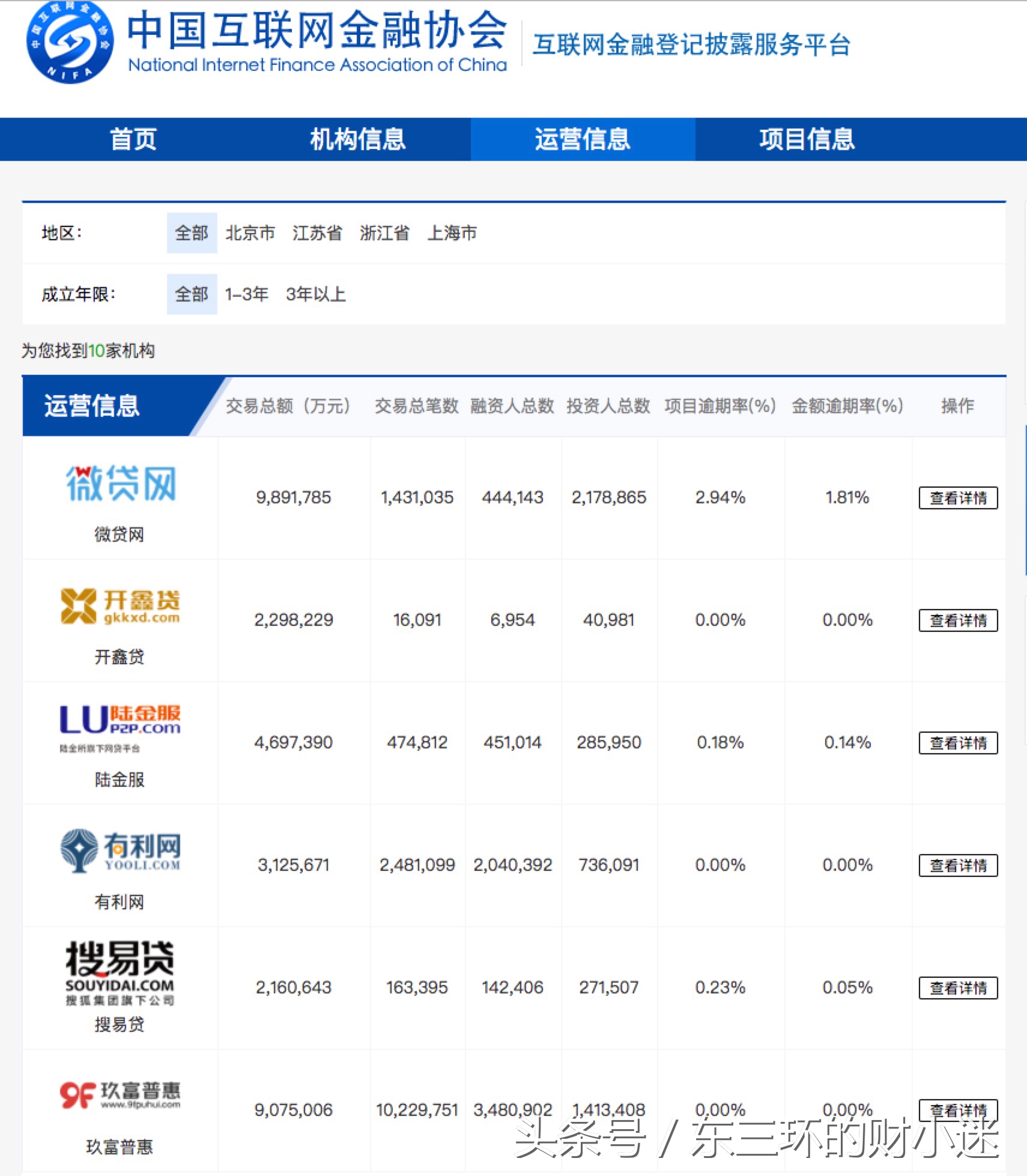1027x1176 pixels.
Task: Click the 玖富普惠 9F logo
Action: 120,1094
